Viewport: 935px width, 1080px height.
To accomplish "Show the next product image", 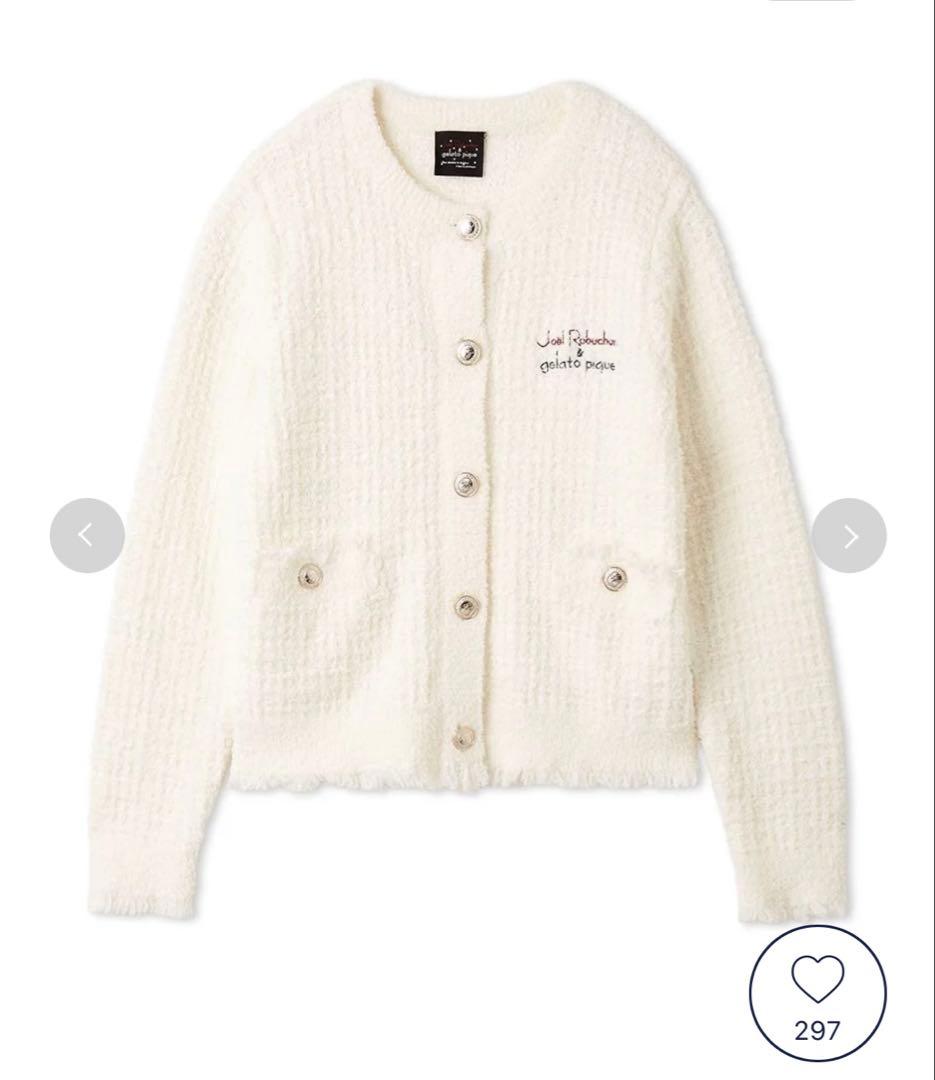I will pyautogui.click(x=848, y=536).
